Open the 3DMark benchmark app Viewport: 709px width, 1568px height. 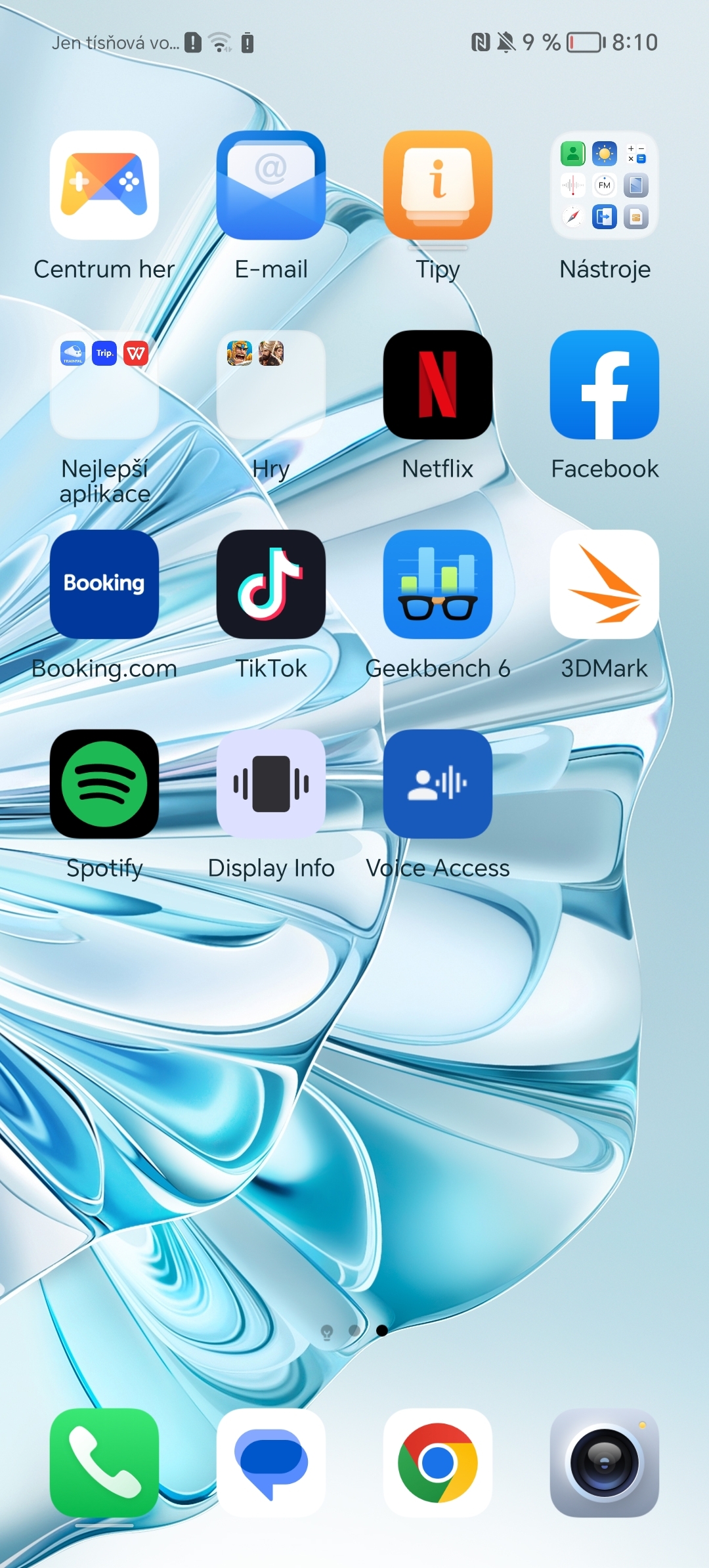(x=605, y=585)
